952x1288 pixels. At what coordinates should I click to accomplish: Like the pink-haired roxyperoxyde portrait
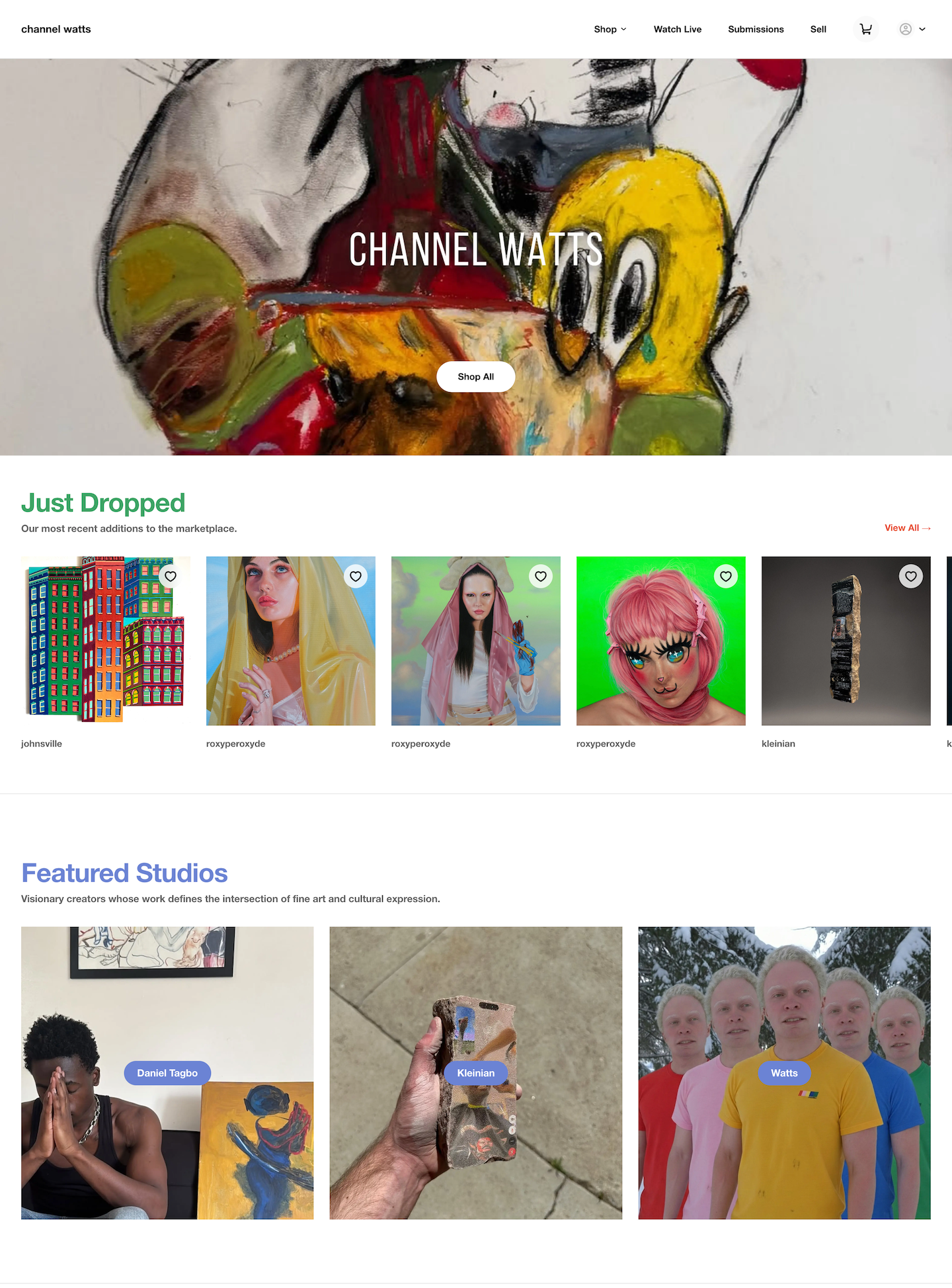click(726, 577)
